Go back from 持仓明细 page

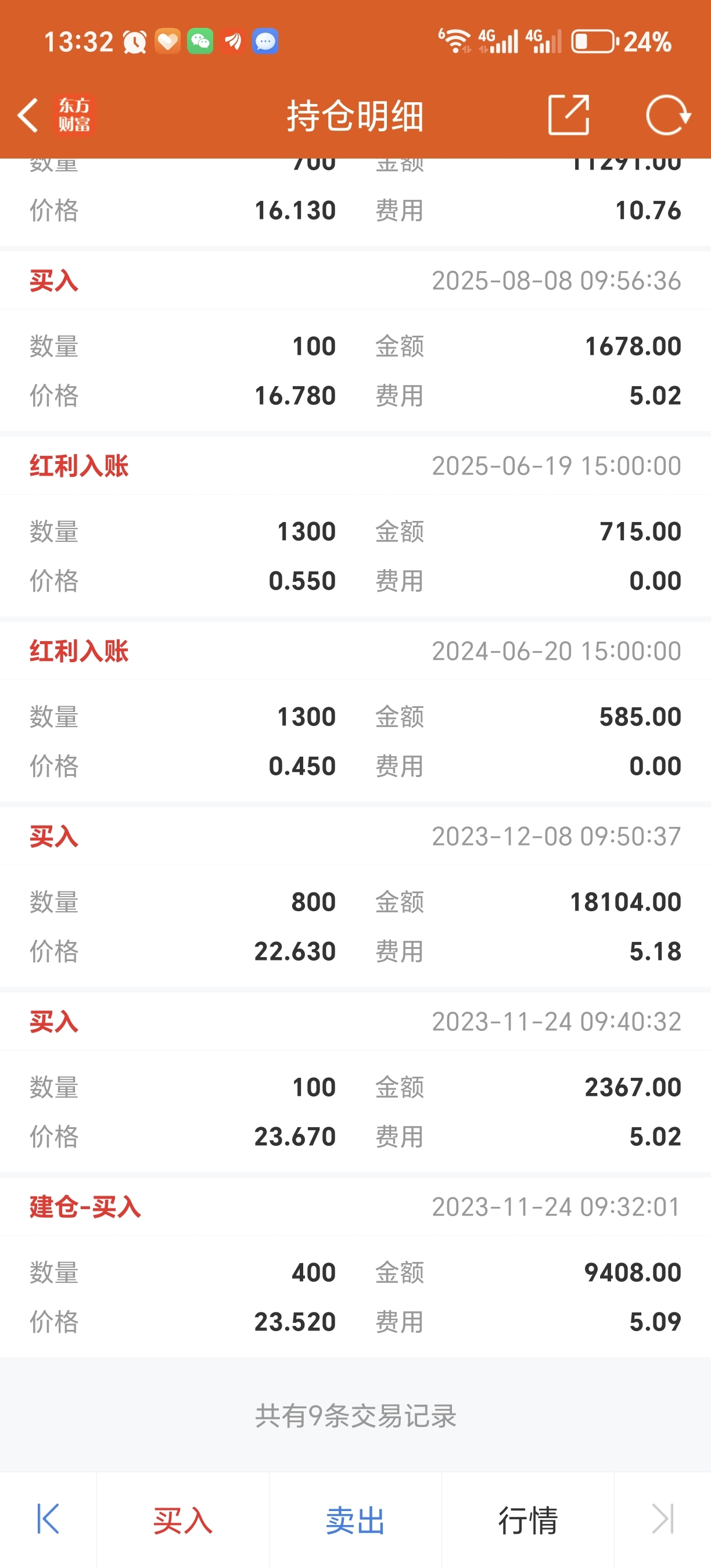[x=28, y=115]
